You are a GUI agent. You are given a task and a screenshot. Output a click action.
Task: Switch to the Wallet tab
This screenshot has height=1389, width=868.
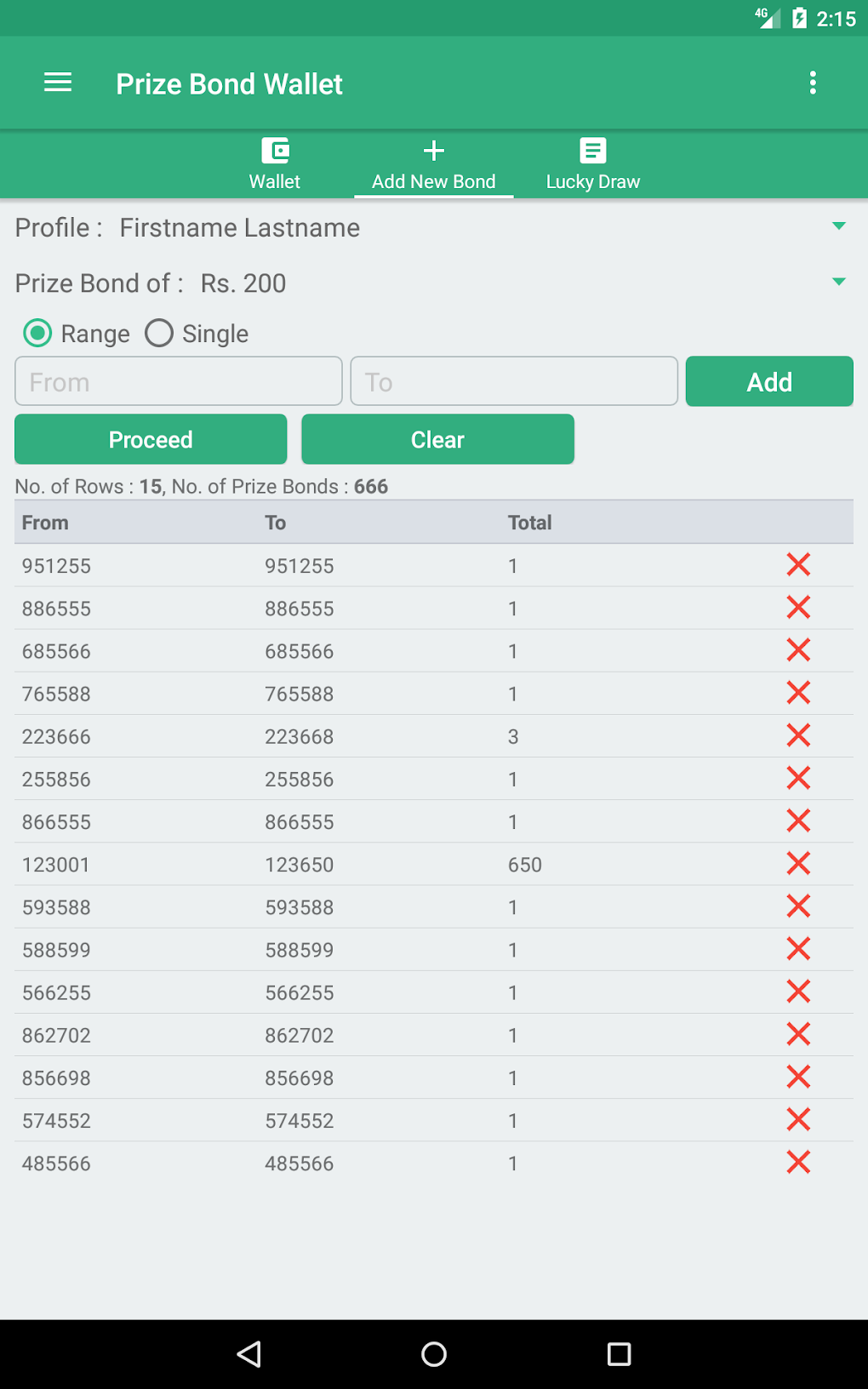pos(275,164)
